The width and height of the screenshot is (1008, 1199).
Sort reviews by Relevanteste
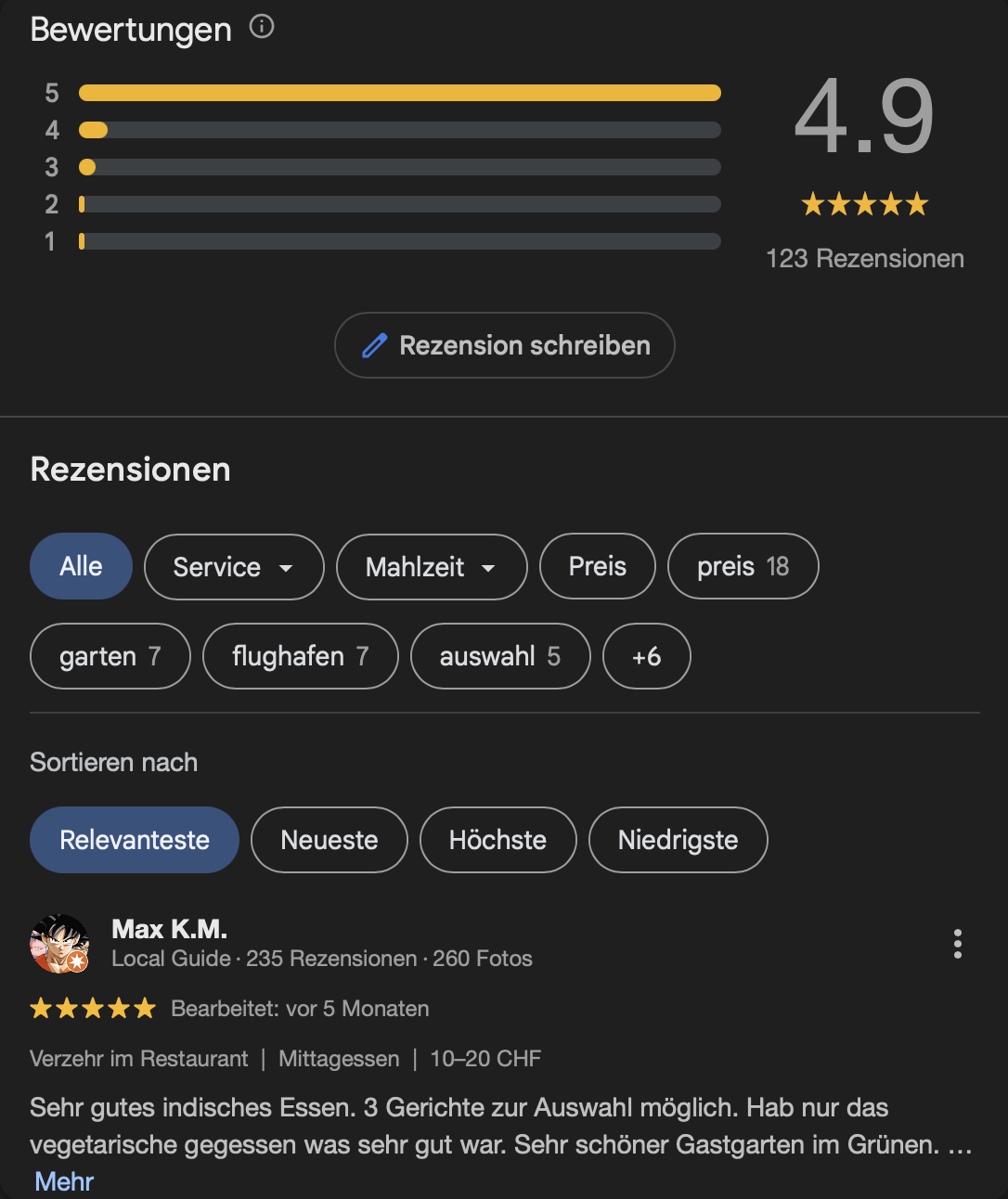click(135, 840)
